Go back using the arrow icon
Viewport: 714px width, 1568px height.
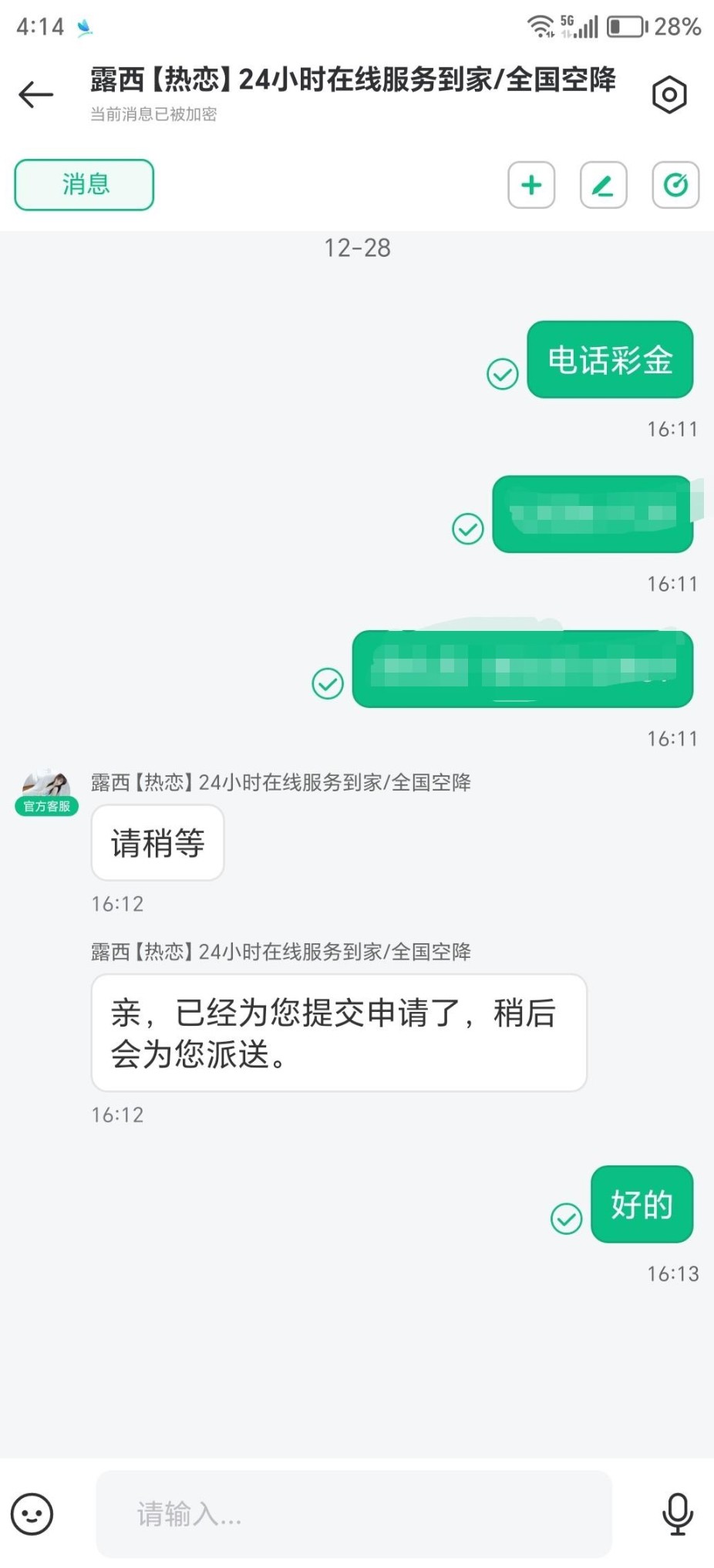[x=35, y=95]
